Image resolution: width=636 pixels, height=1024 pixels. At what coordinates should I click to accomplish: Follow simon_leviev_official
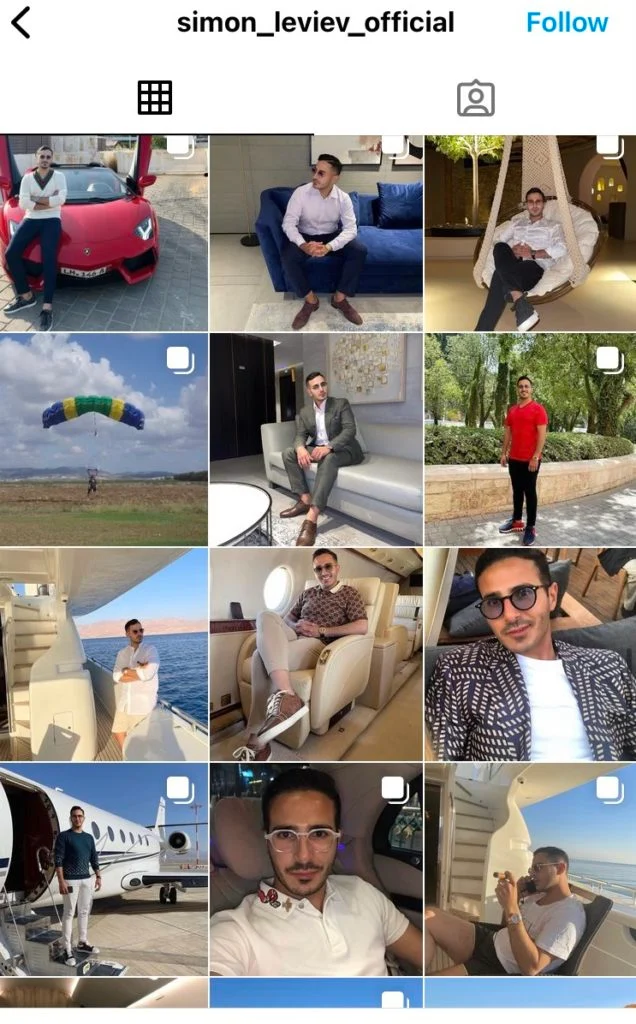point(567,23)
